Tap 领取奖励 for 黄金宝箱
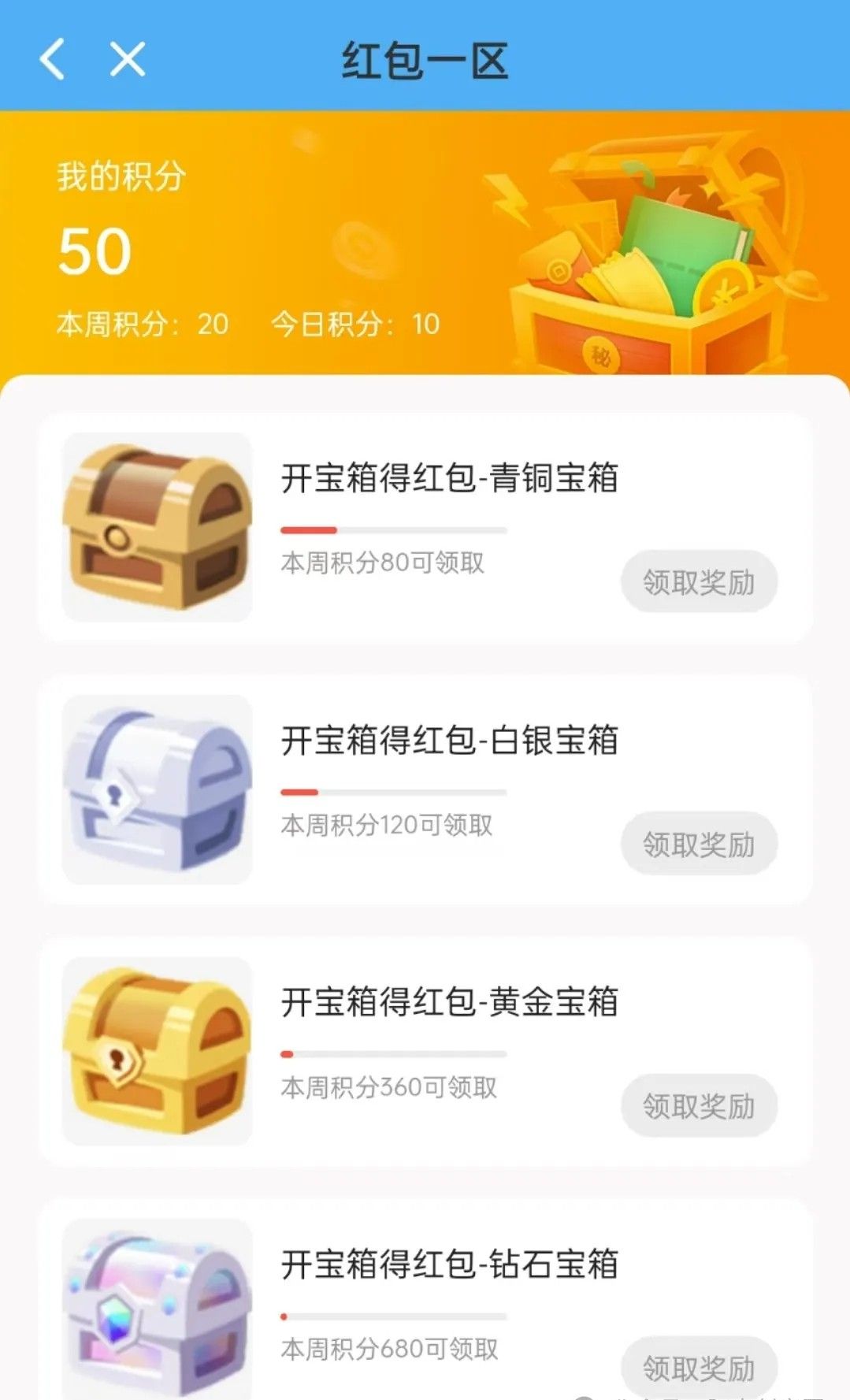 point(698,1105)
